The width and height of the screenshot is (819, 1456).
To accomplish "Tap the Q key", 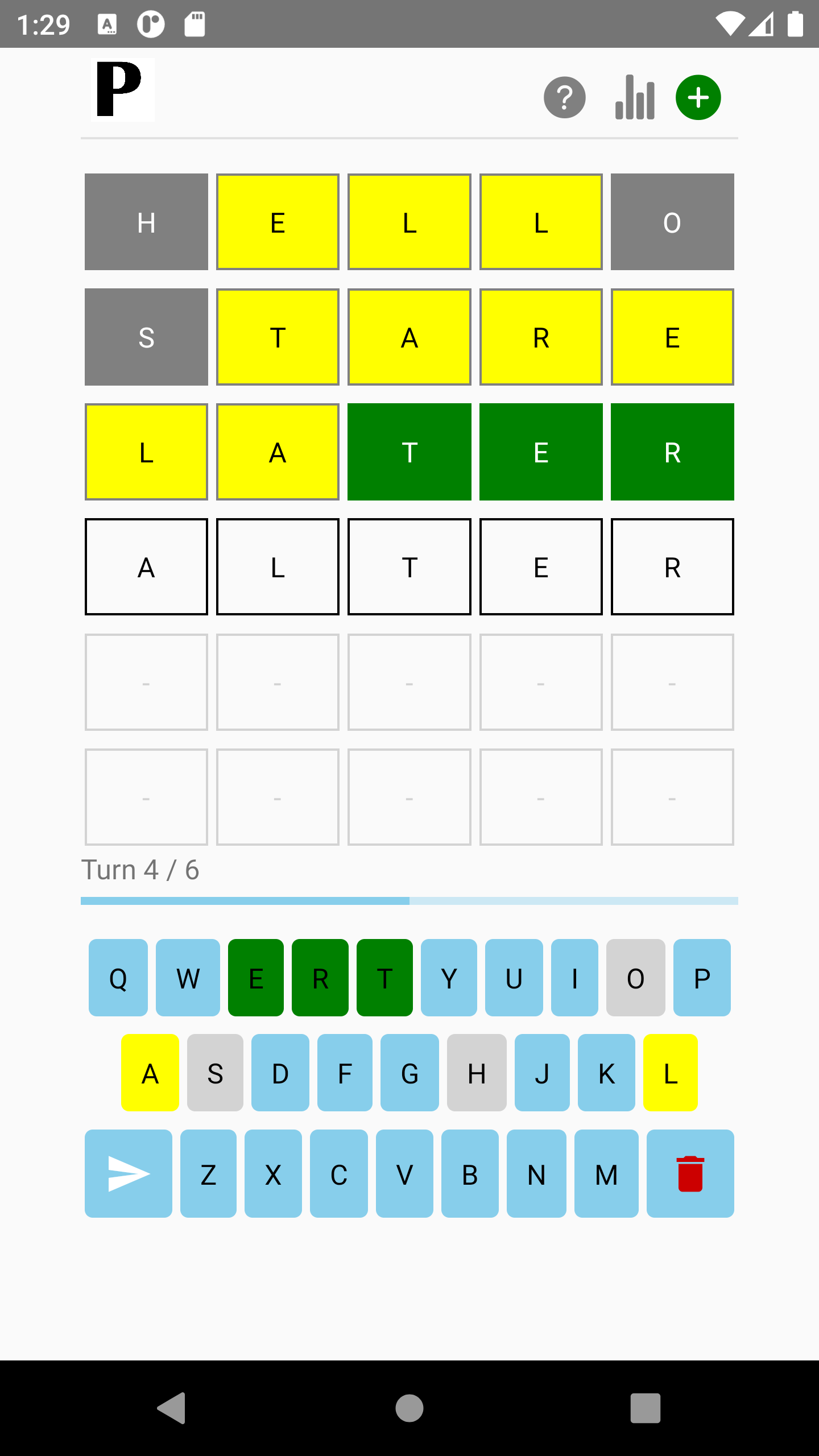I will 118,978.
